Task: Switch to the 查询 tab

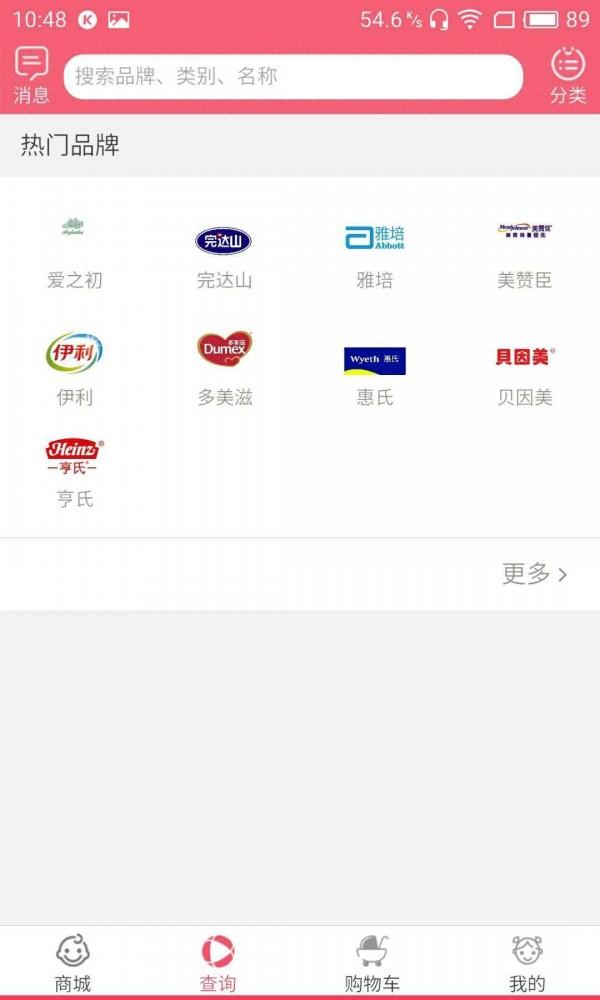Action: [x=217, y=963]
